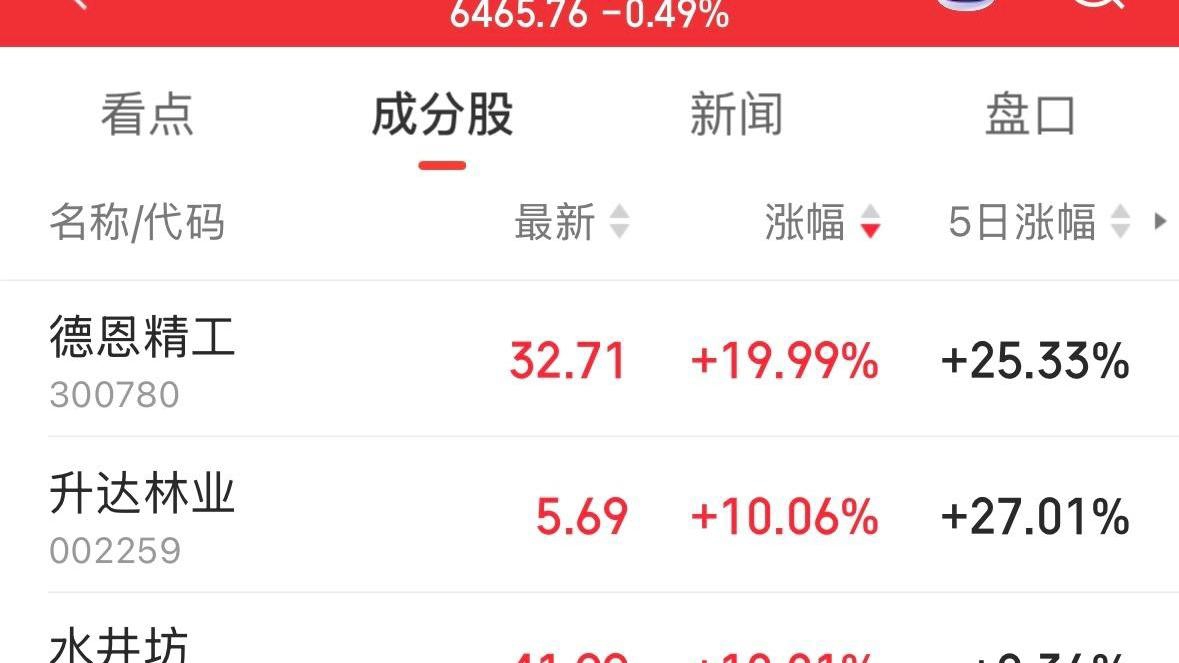Viewport: 1179px width, 663px height.
Task: Switch to the 看点 tab
Action: pos(147,114)
